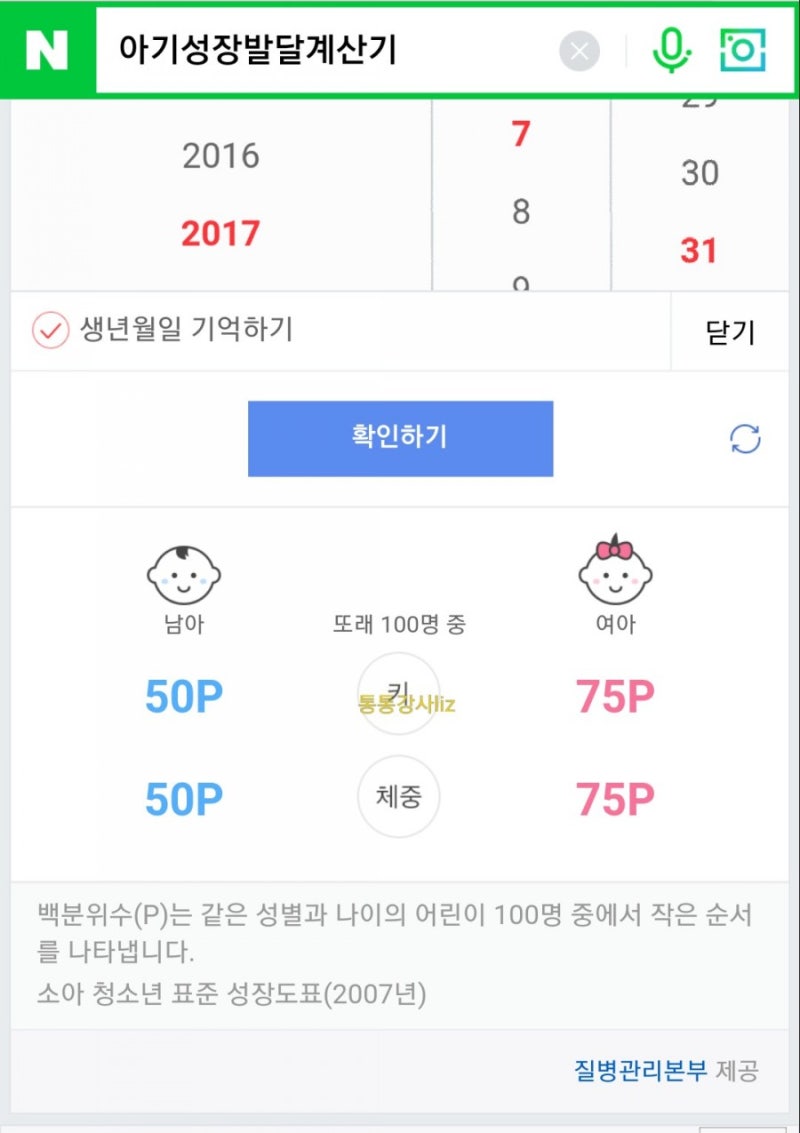Viewport: 800px width, 1133px height.
Task: Tap the search field with 아기성장발달계산기
Action: pyautogui.click(x=320, y=50)
